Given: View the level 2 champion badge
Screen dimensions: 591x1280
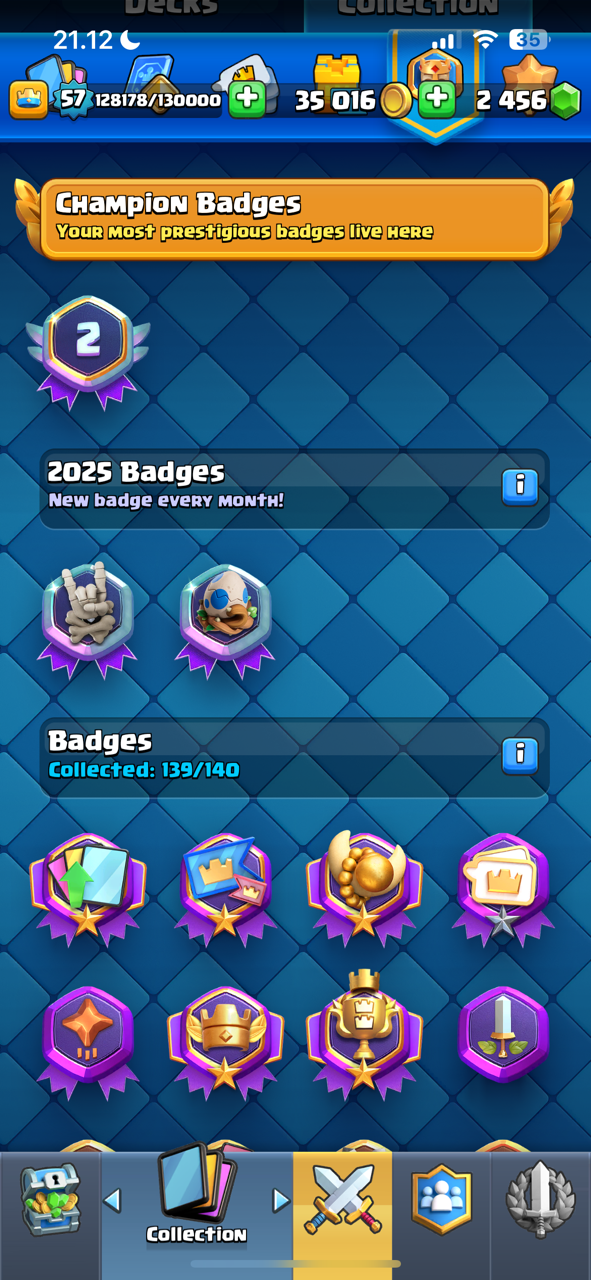Looking at the screenshot, I should click(88, 350).
